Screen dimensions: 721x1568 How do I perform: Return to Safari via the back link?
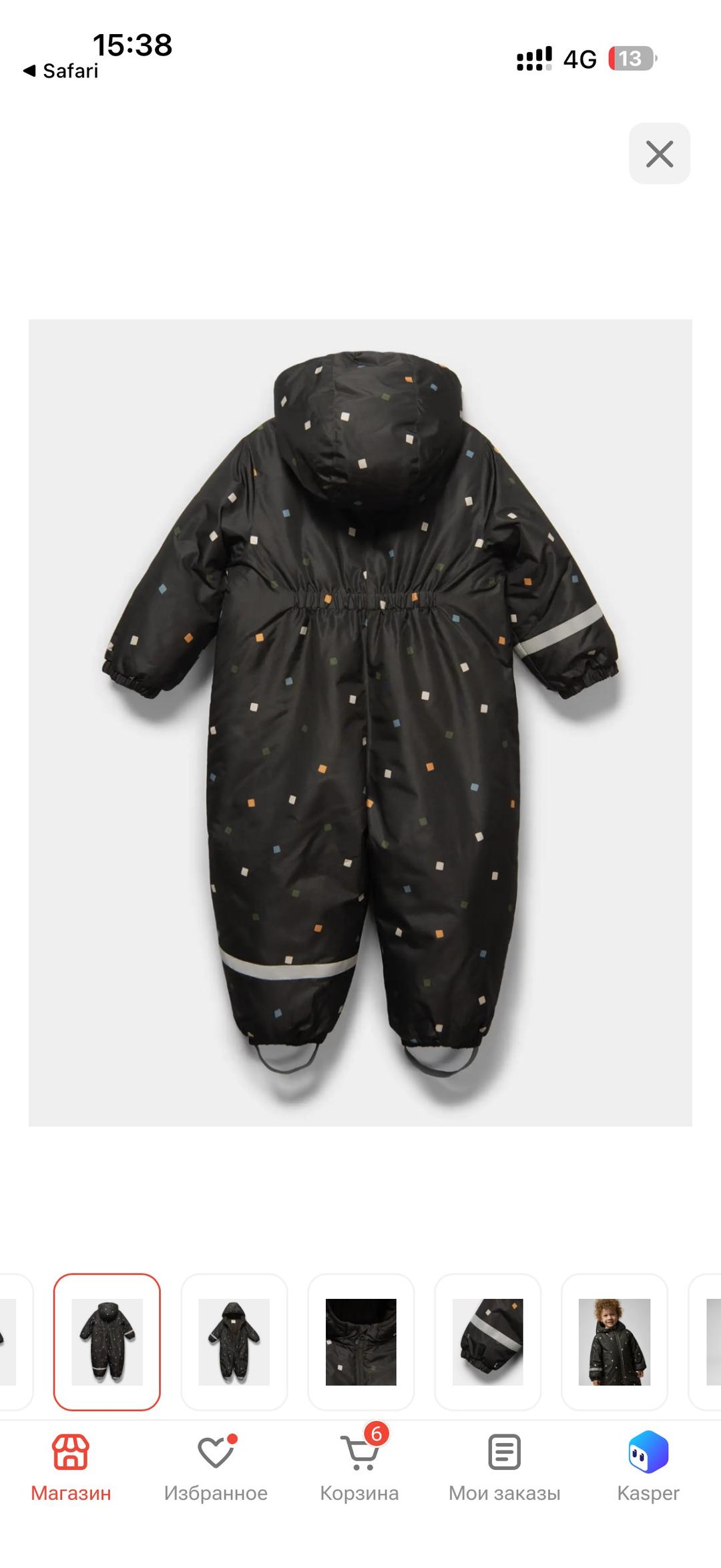pos(61,71)
